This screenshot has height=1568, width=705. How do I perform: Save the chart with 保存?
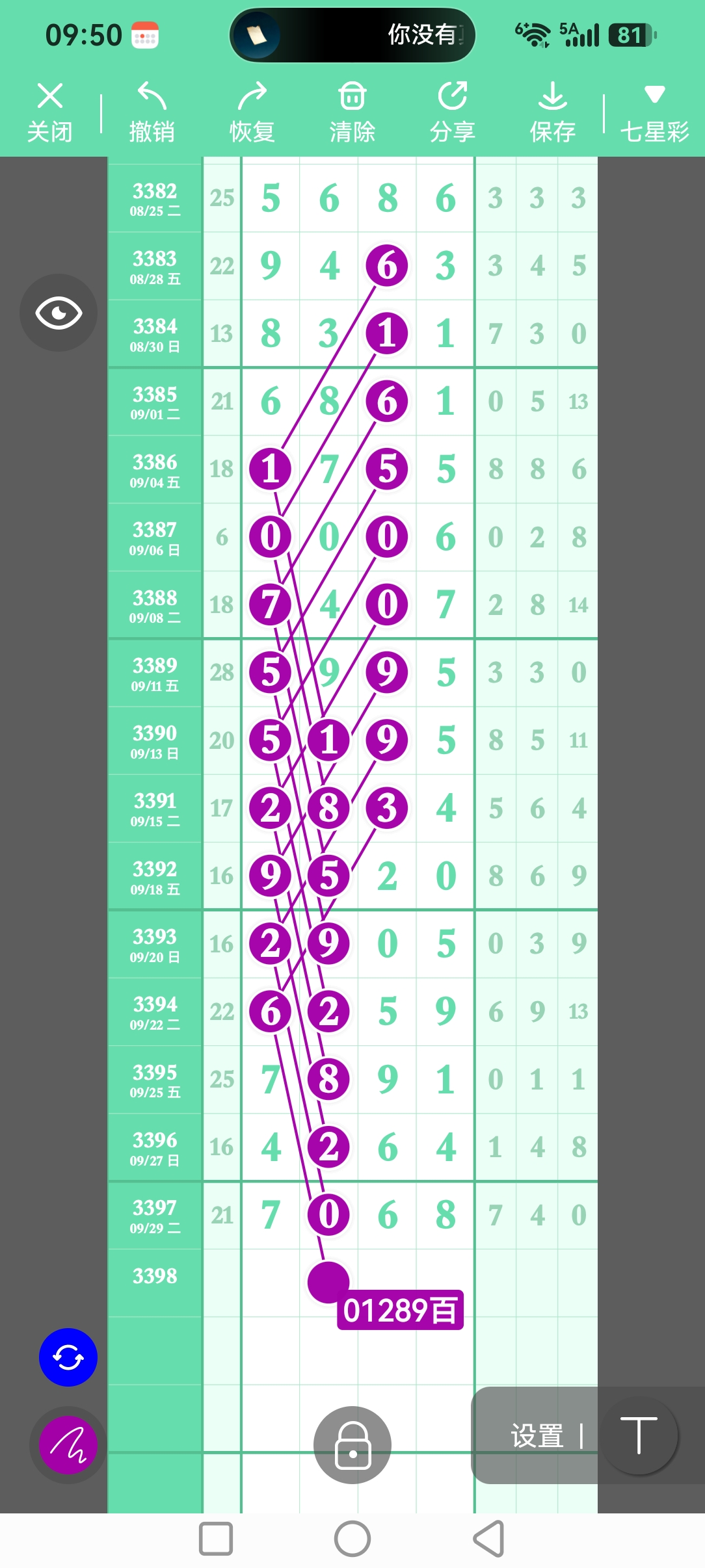(553, 112)
